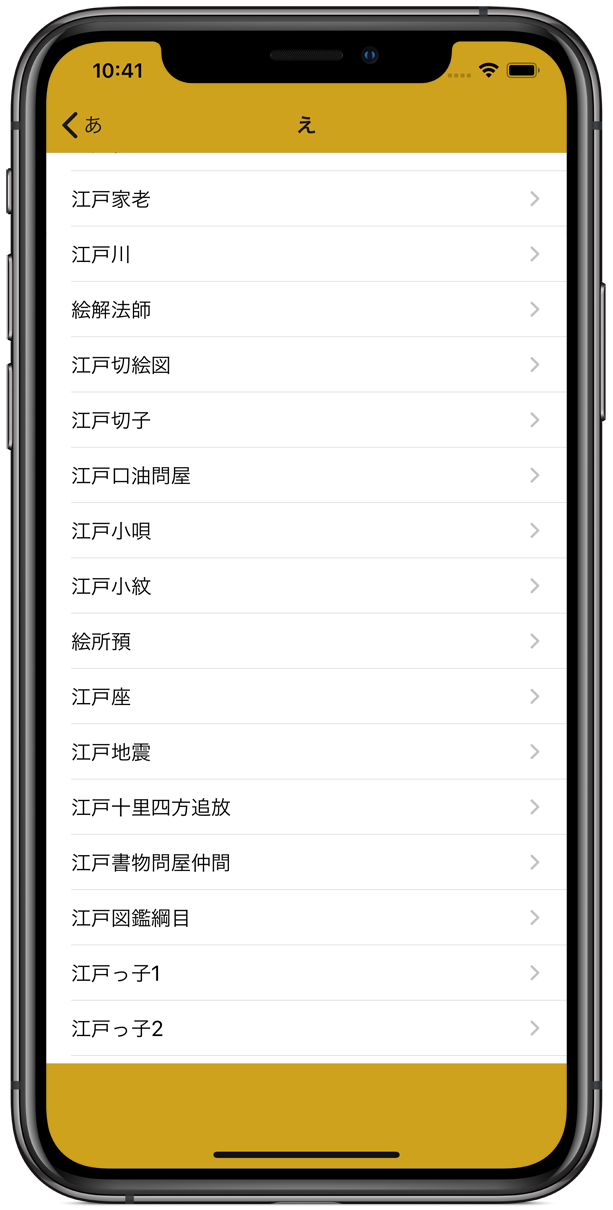Open 江戸切絵図 entry
Viewport: 613px width, 1210px height.
tap(306, 365)
